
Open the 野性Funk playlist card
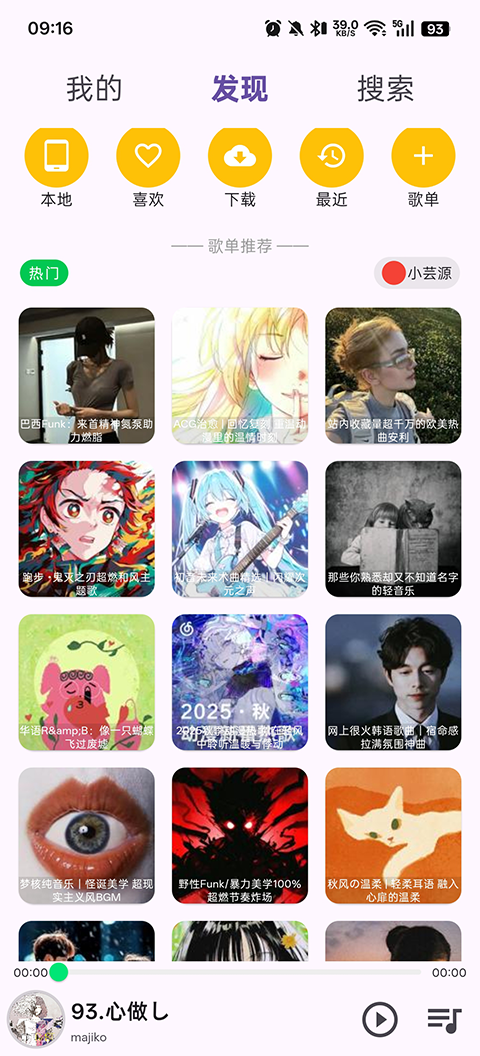tap(240, 836)
